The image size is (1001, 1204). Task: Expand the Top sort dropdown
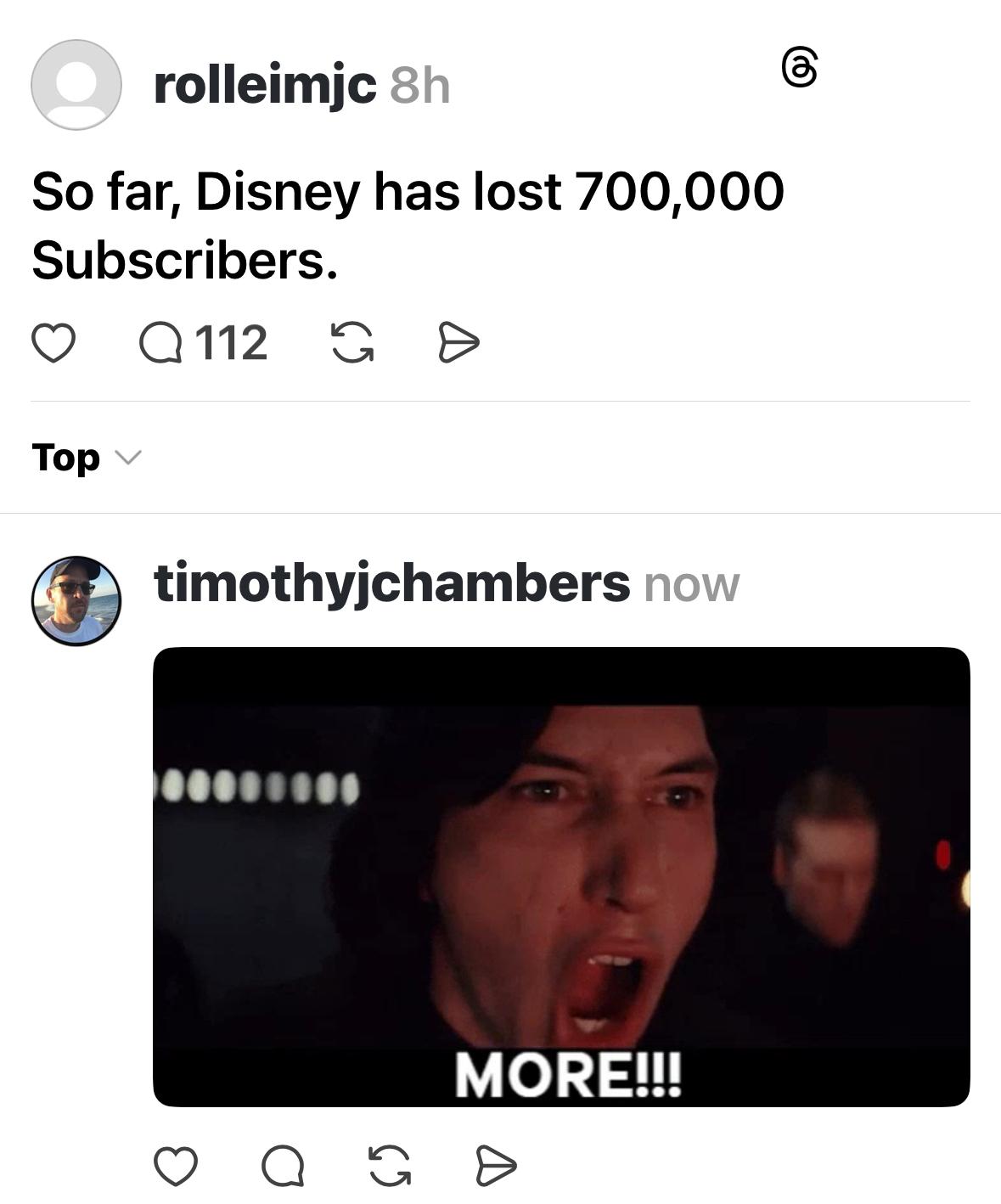coord(86,458)
